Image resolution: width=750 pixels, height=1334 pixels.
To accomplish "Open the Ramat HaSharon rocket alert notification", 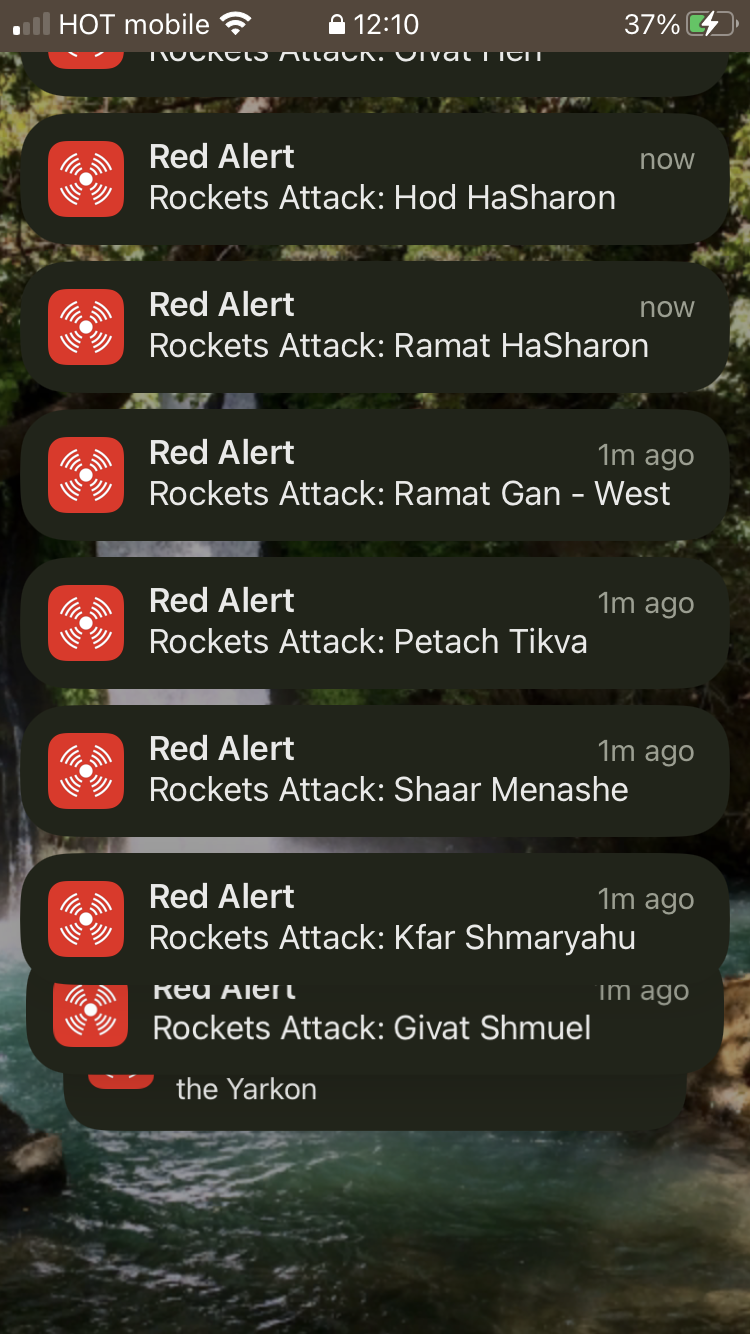I will click(374, 327).
